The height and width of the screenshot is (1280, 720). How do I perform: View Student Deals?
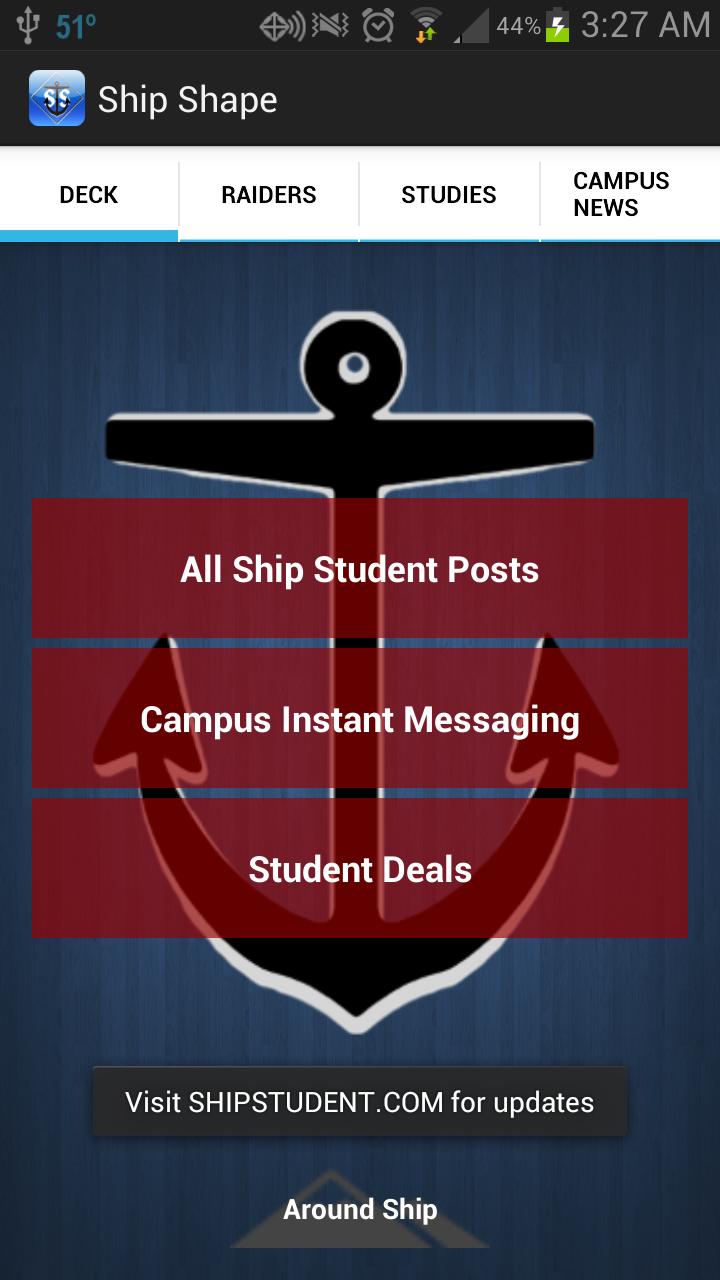click(360, 869)
